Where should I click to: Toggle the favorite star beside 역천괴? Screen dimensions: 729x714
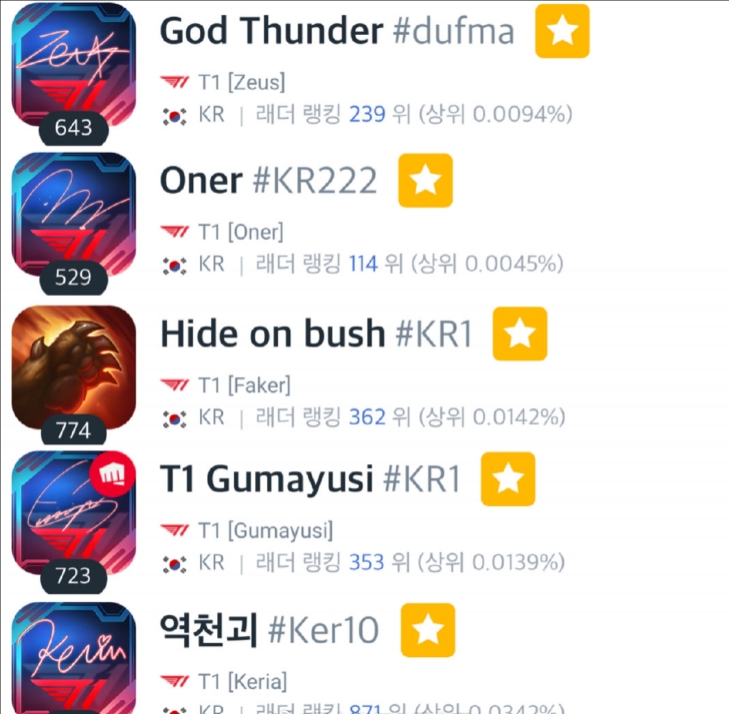pos(428,630)
